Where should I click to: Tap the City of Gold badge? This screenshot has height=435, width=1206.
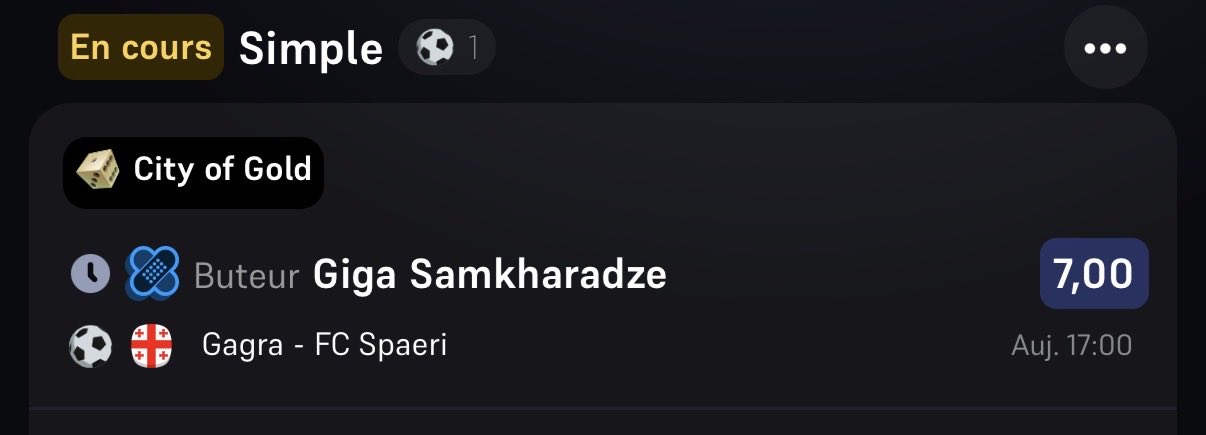[x=194, y=172]
